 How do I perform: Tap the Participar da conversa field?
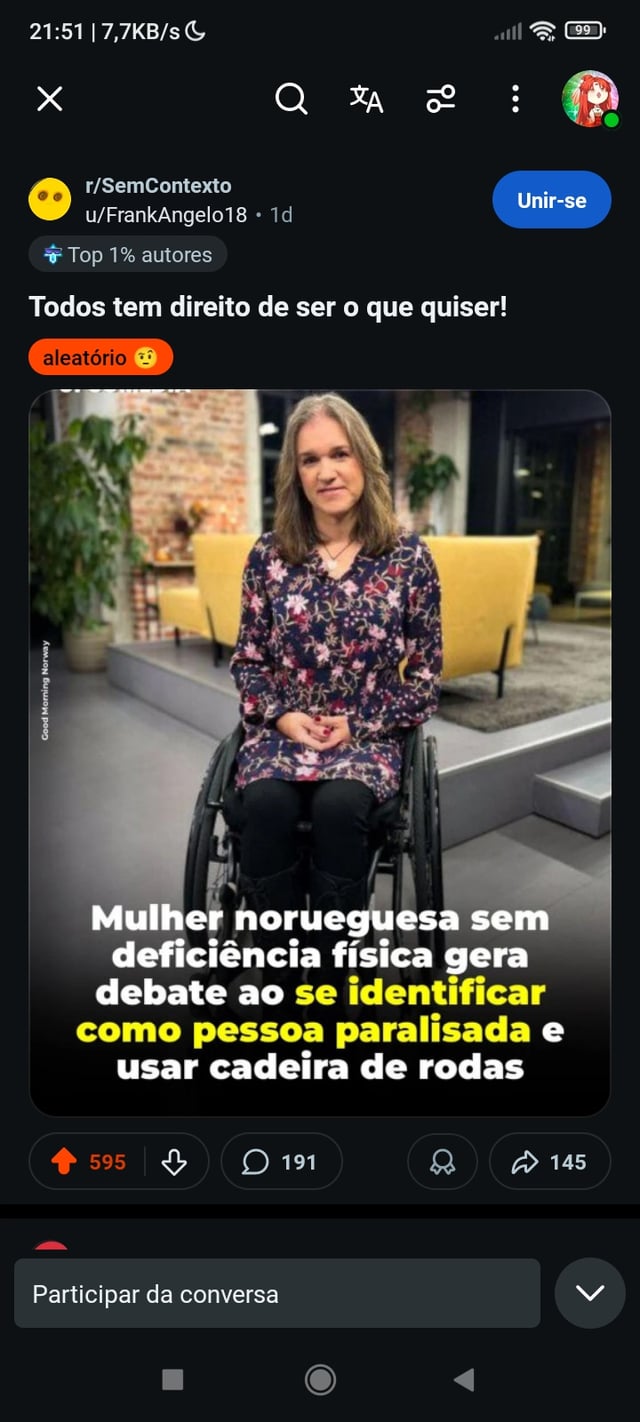tap(276, 1293)
